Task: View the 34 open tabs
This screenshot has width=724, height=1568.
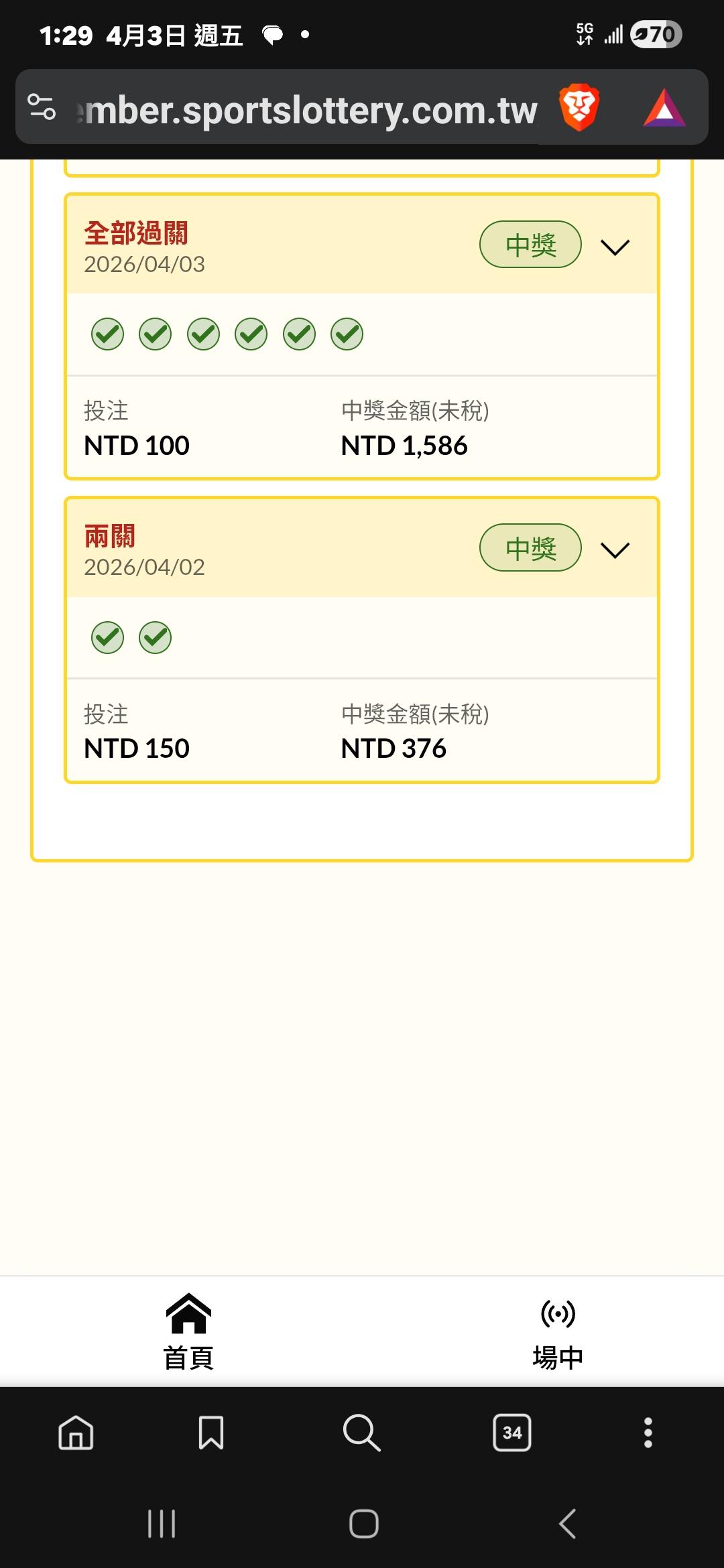Action: (512, 1433)
